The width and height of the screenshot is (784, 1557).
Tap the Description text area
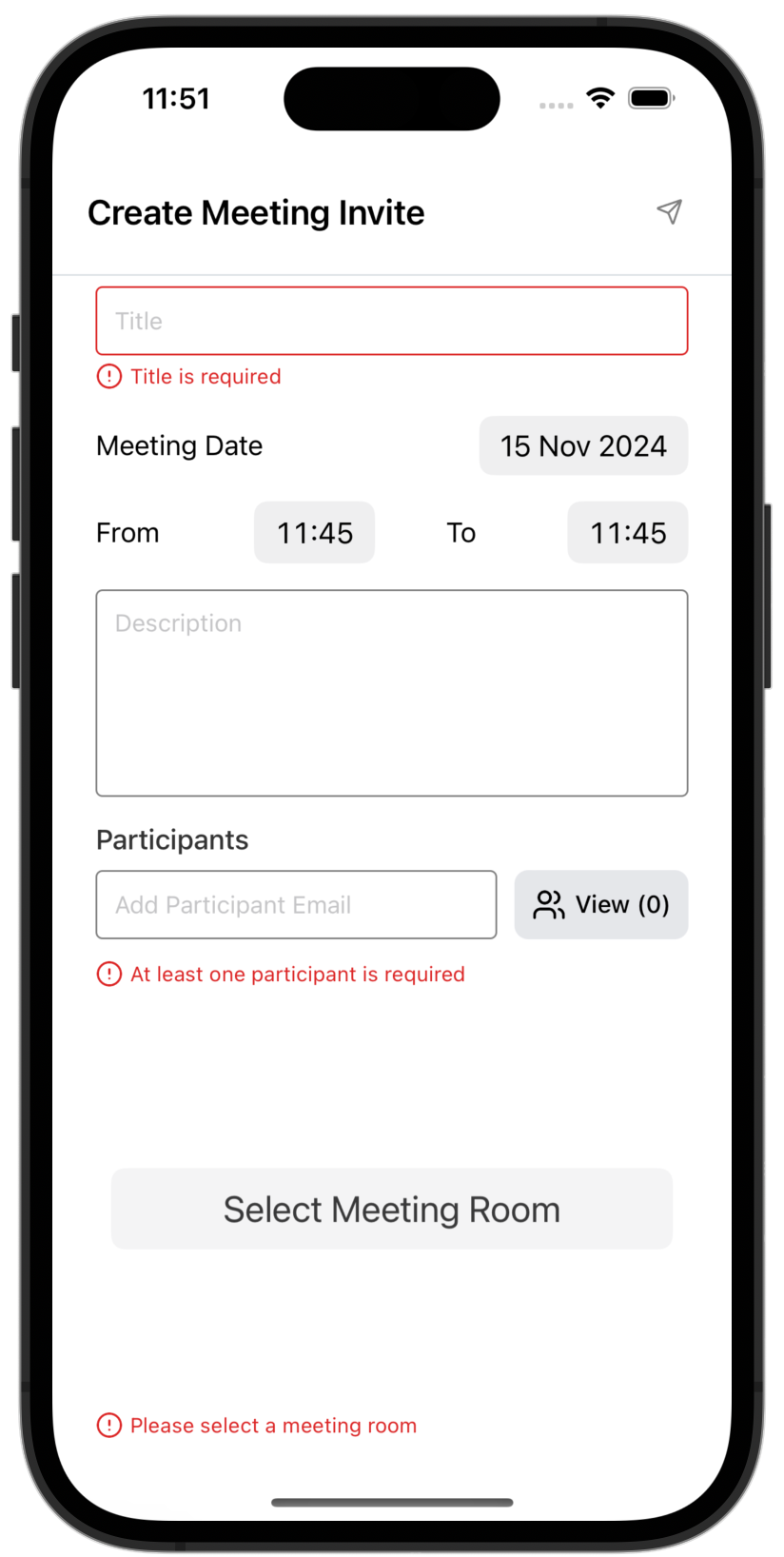pos(391,693)
